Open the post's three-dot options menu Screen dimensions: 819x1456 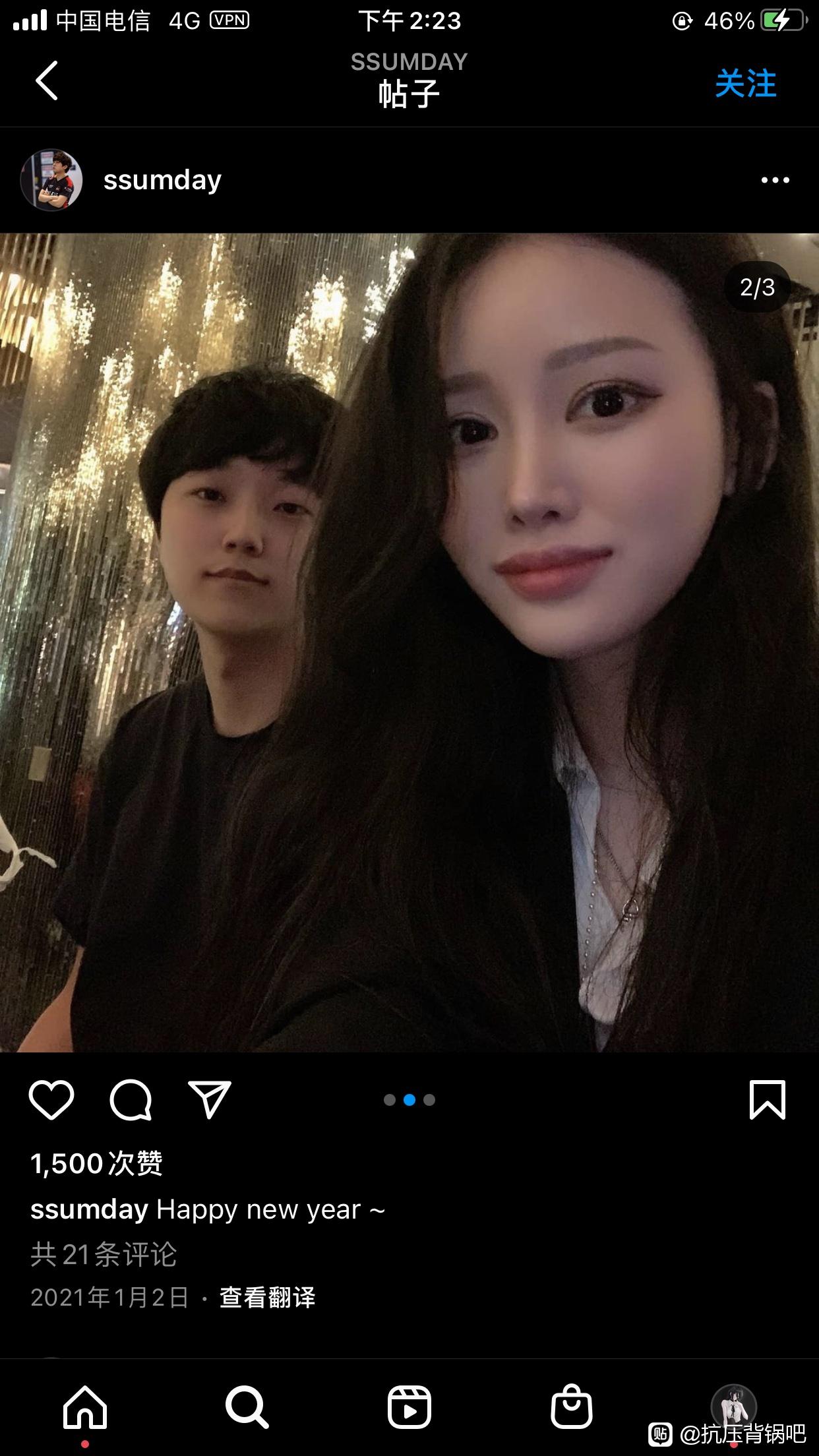[x=775, y=180]
